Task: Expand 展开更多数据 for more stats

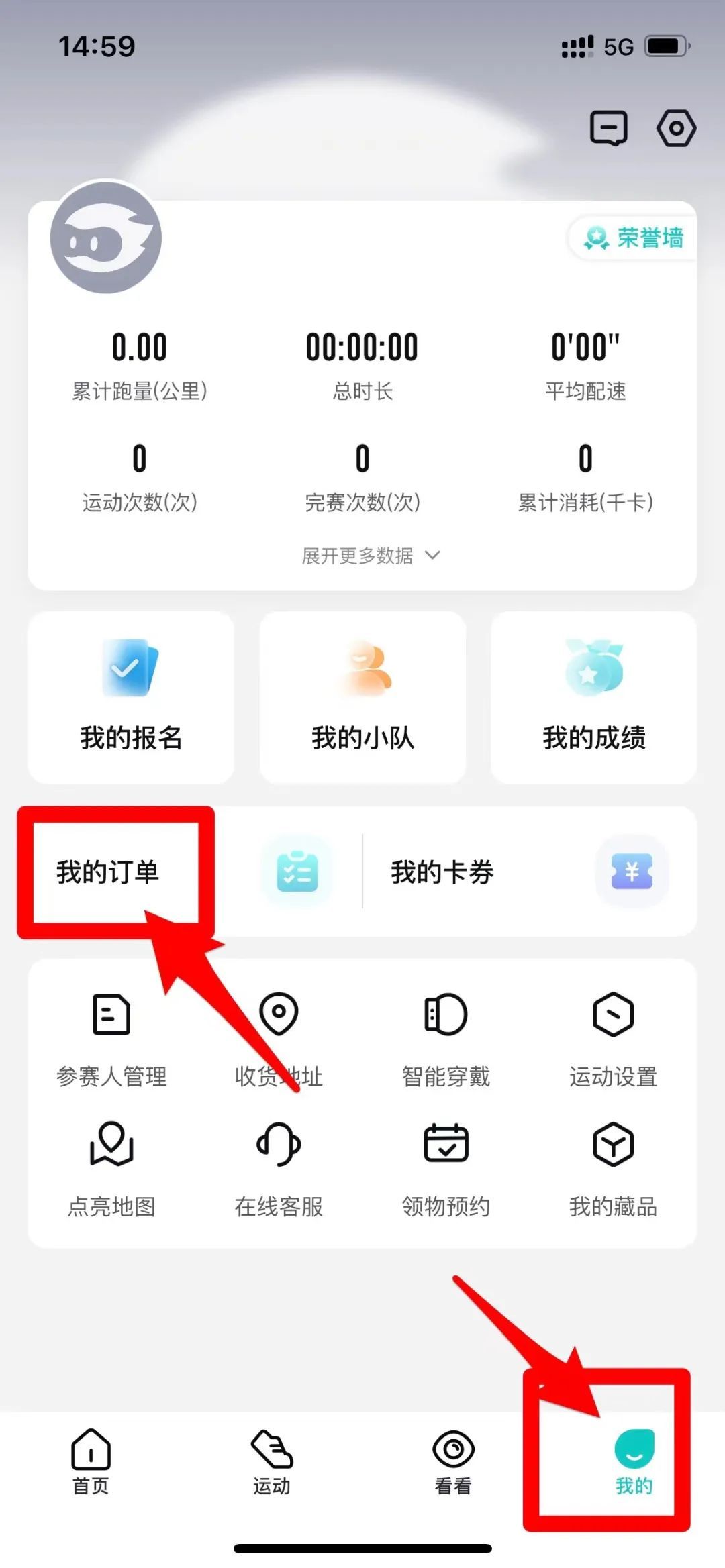Action: pos(371,556)
